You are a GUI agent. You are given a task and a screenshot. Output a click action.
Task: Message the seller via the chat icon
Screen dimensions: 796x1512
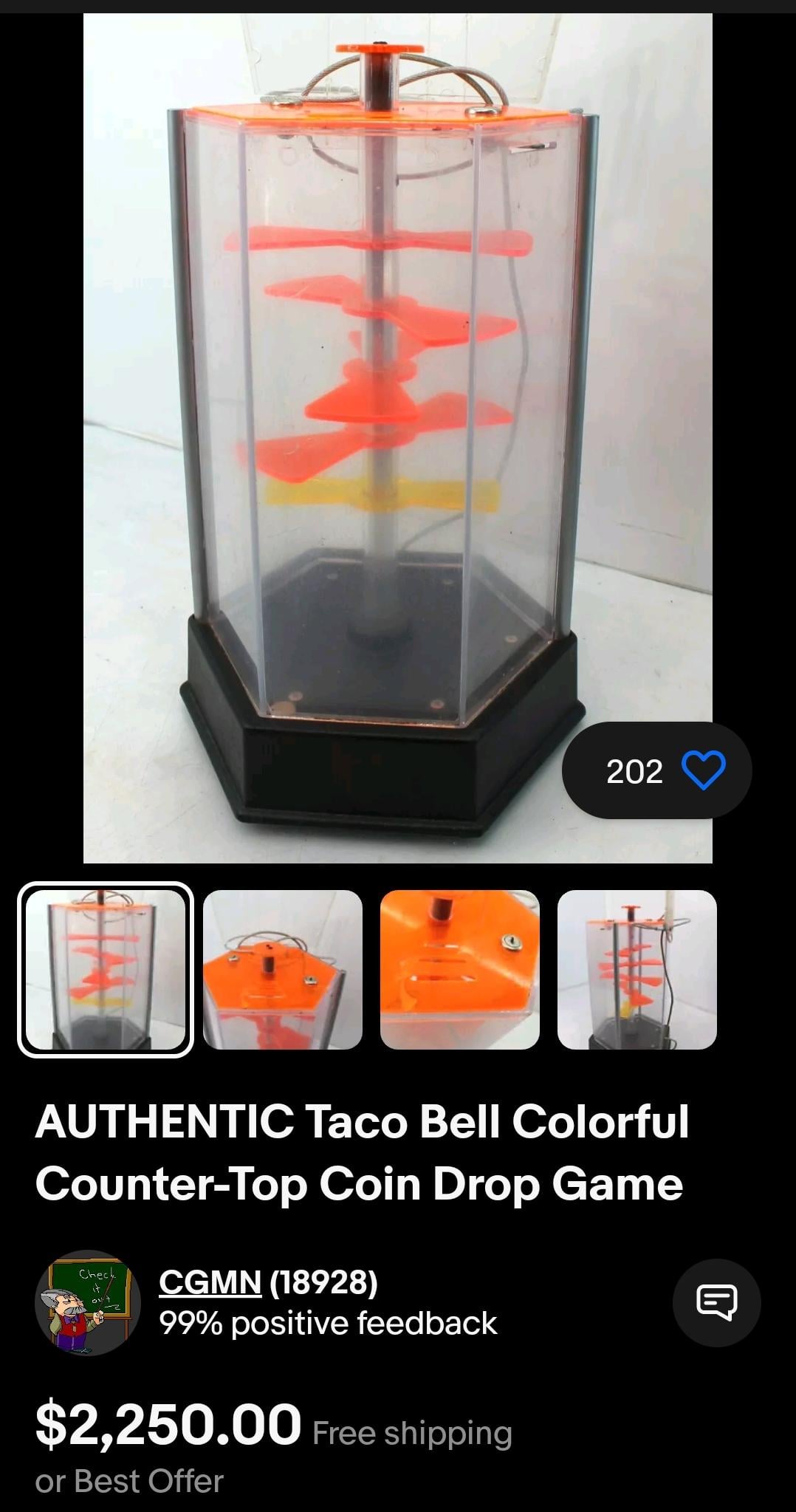(x=716, y=1302)
